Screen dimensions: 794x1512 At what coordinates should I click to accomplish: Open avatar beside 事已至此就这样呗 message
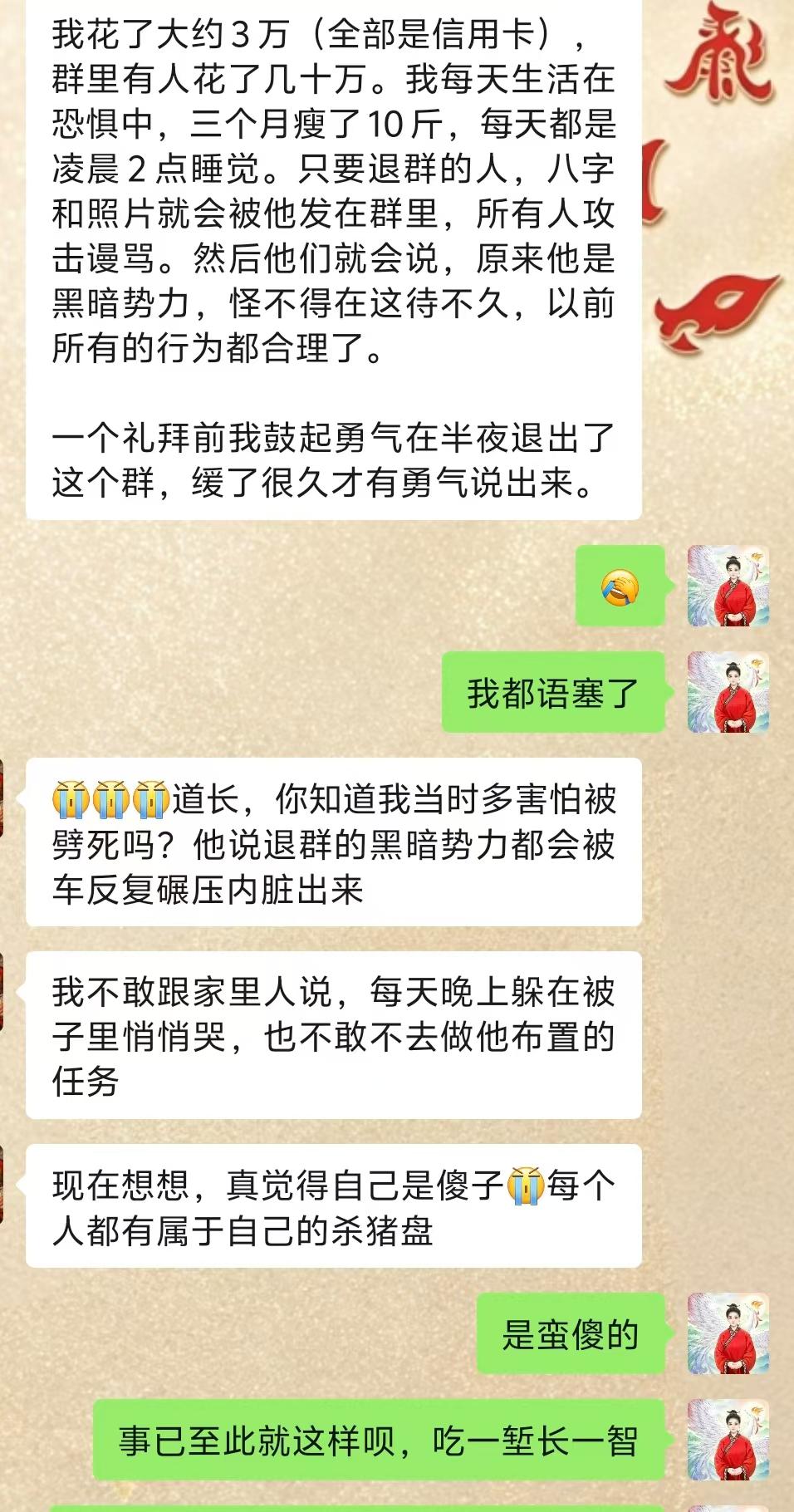click(x=728, y=1440)
